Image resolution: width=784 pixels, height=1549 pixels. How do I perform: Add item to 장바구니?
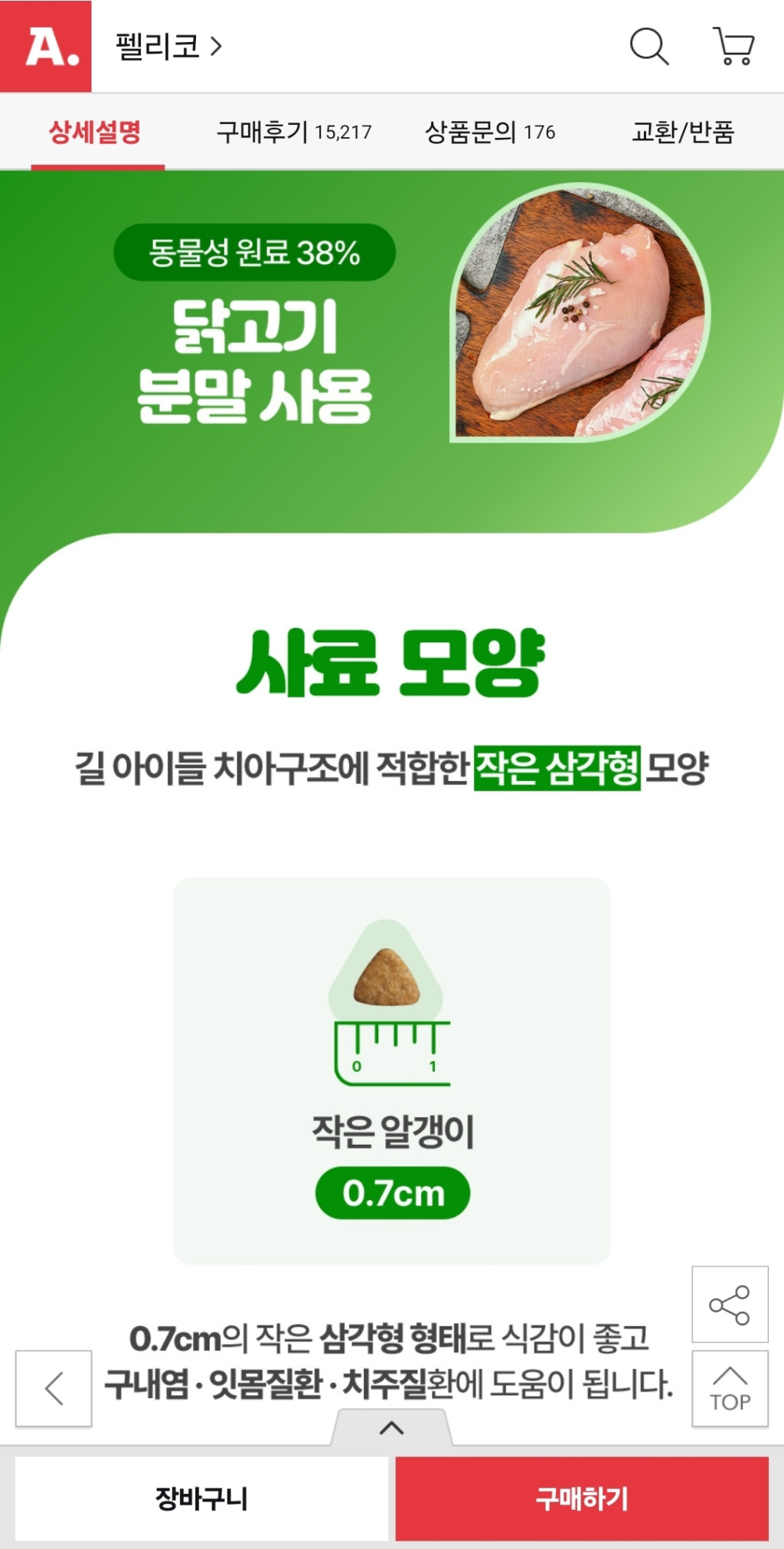coord(201,1498)
